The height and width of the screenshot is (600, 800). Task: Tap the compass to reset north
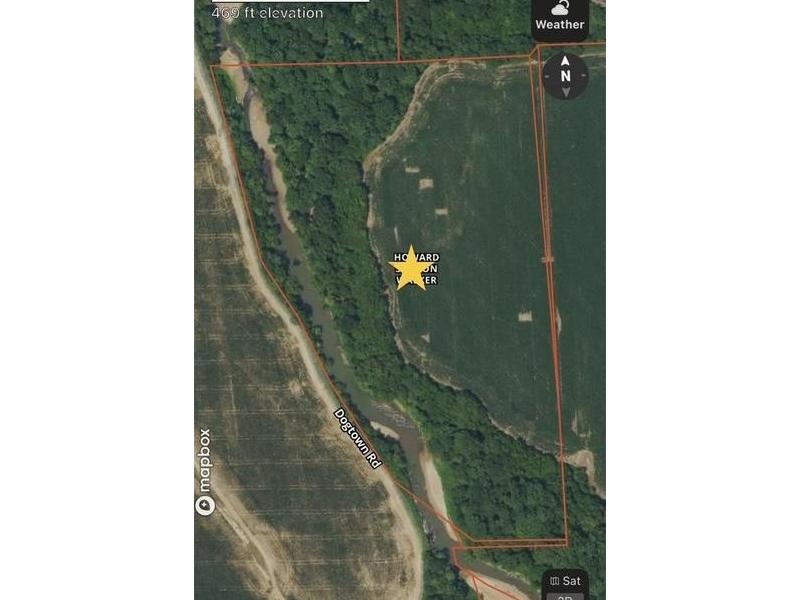565,76
